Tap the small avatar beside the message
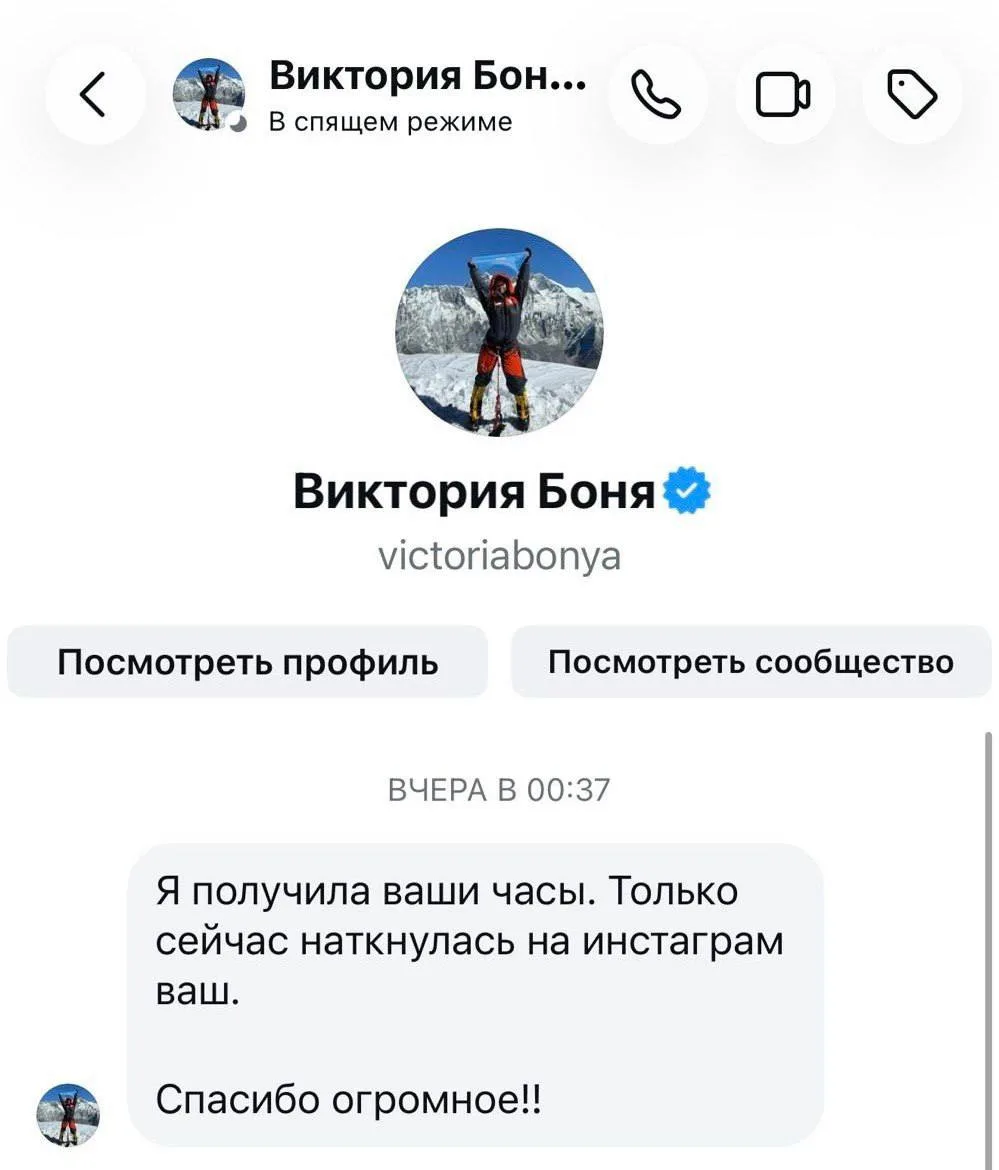 tap(68, 1115)
